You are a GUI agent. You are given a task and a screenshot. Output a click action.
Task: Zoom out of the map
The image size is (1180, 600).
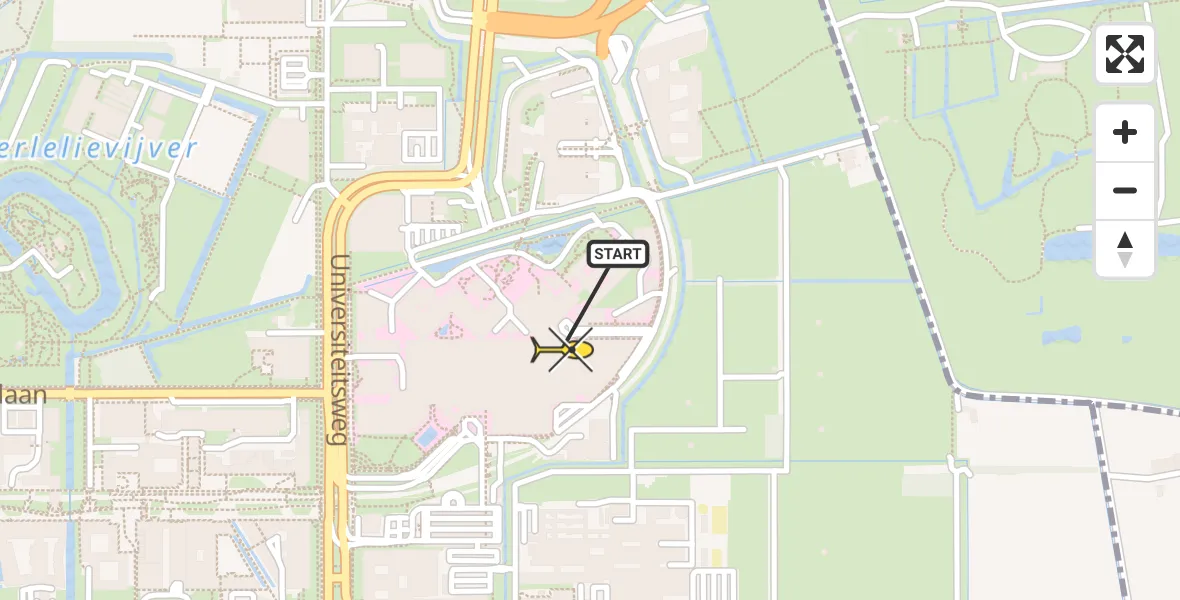point(1125,190)
